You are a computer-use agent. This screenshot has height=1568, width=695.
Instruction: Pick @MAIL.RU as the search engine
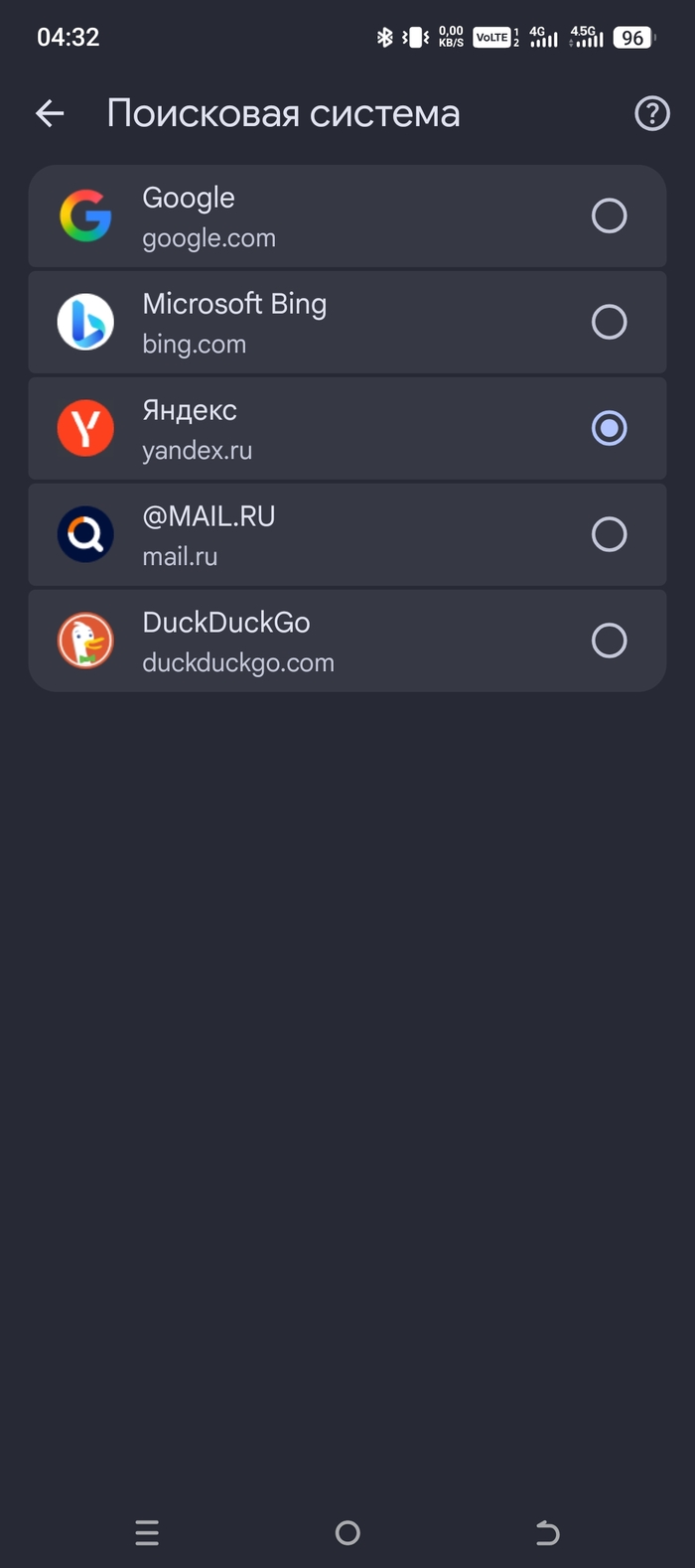tap(347, 535)
